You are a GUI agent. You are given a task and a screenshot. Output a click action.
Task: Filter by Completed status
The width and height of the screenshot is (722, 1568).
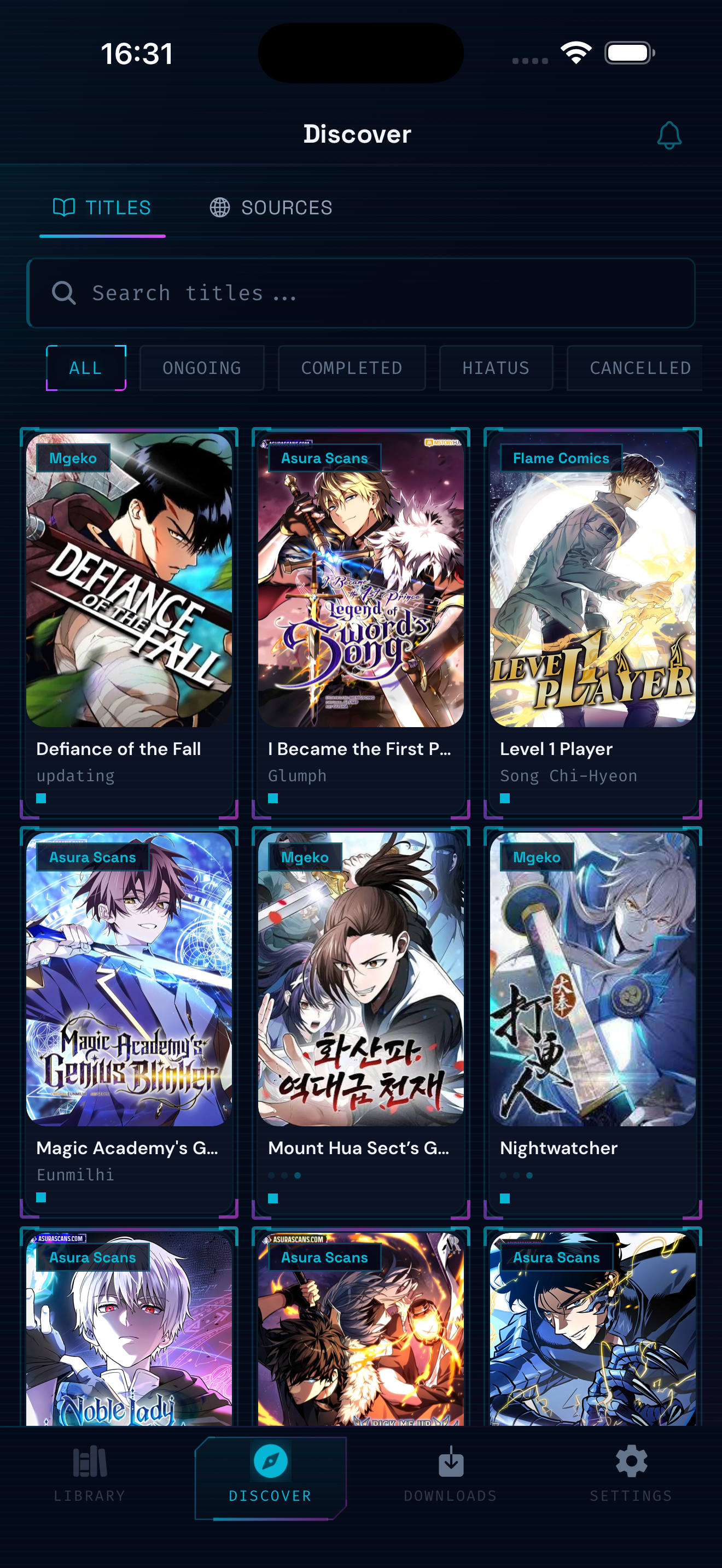[x=352, y=367]
